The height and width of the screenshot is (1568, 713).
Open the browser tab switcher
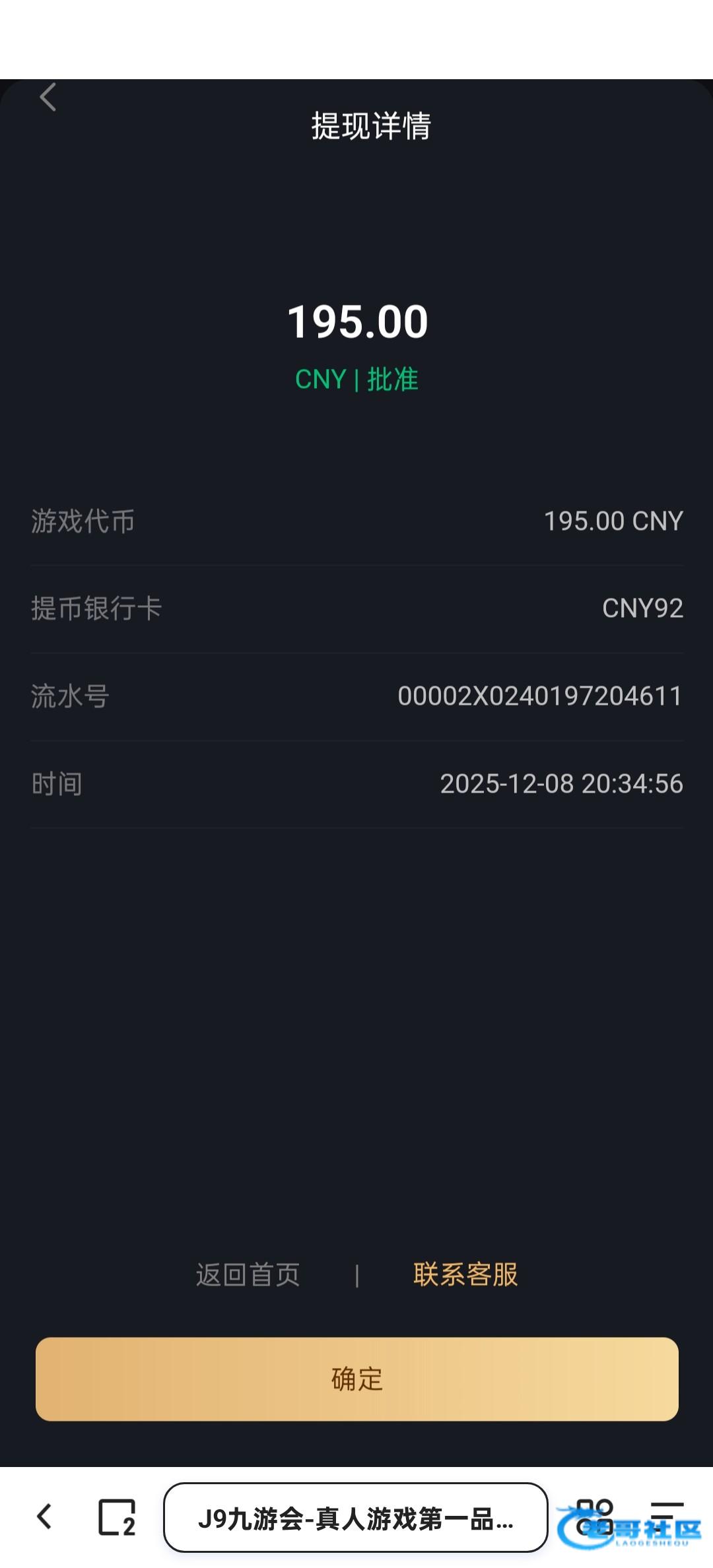(117, 1517)
